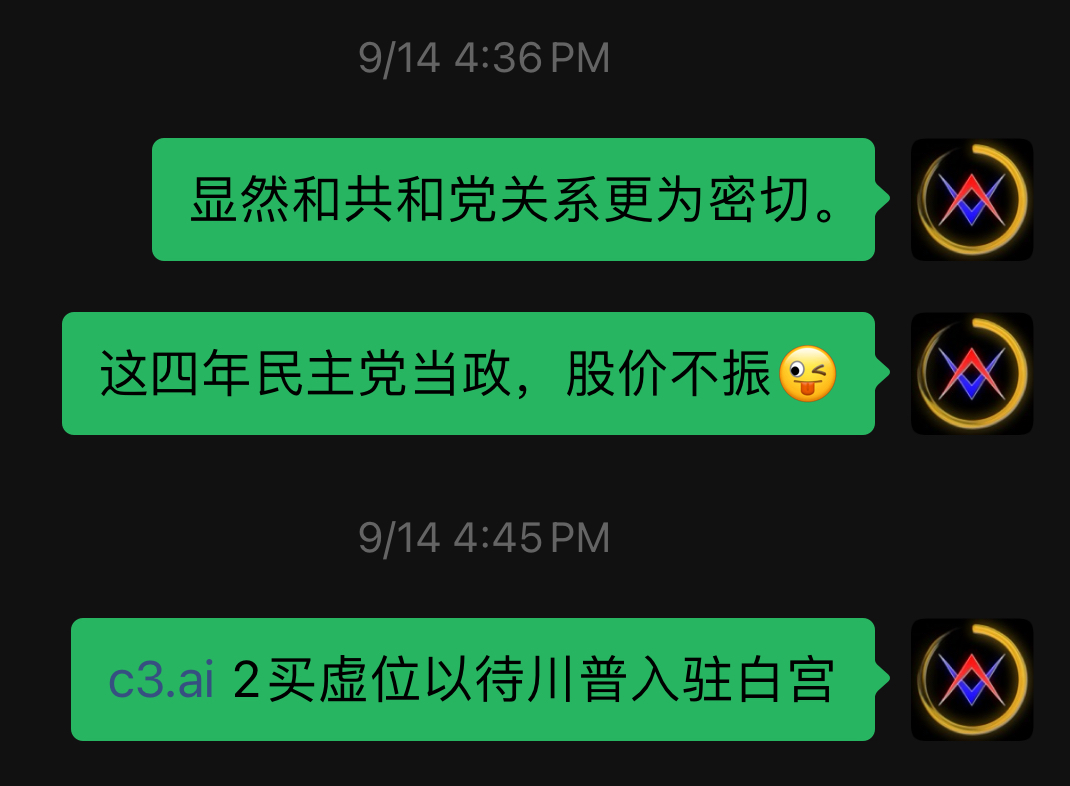Viewport: 1070px width, 786px height.
Task: Tap avatar next to 这四年民主党当政 message
Action: (x=971, y=373)
